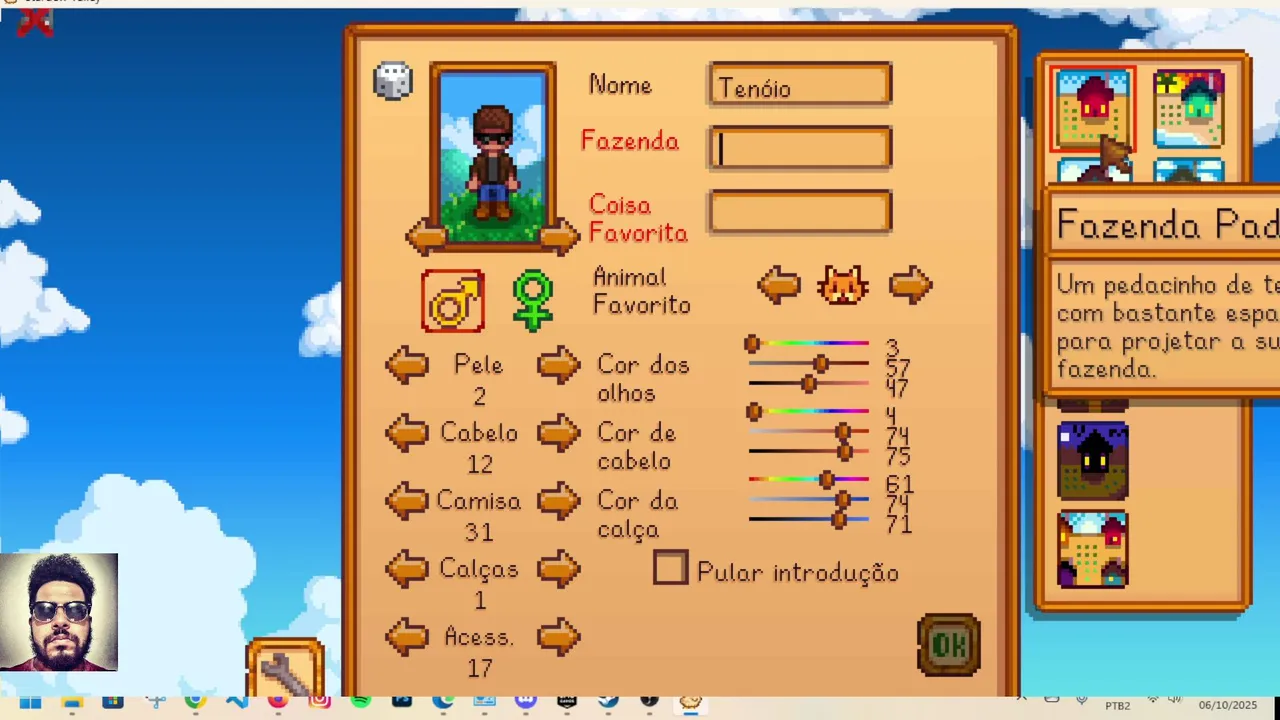Confirm the character with the OK button
The height and width of the screenshot is (720, 1280).
pyautogui.click(x=948, y=645)
